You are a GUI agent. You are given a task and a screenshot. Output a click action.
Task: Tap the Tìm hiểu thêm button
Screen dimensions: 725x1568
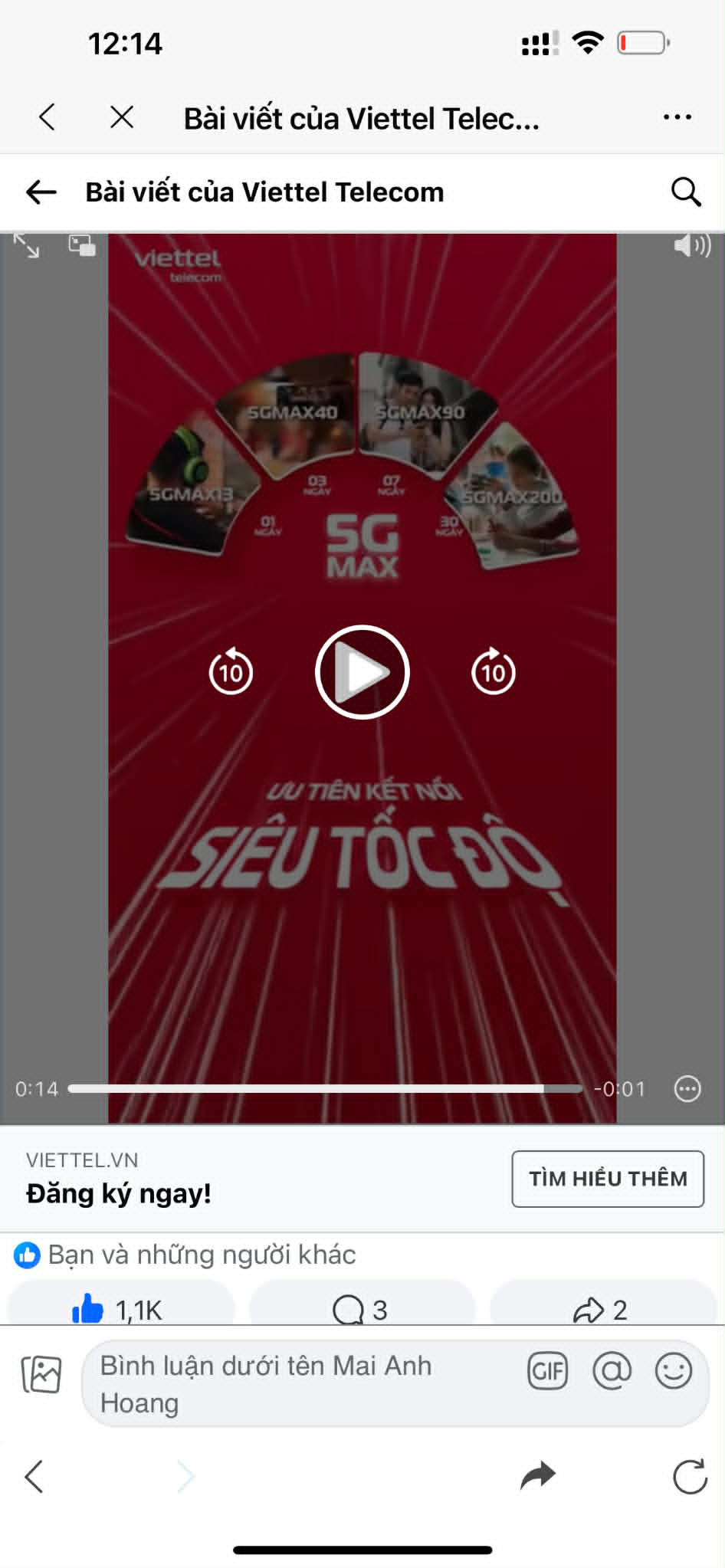pos(608,1179)
